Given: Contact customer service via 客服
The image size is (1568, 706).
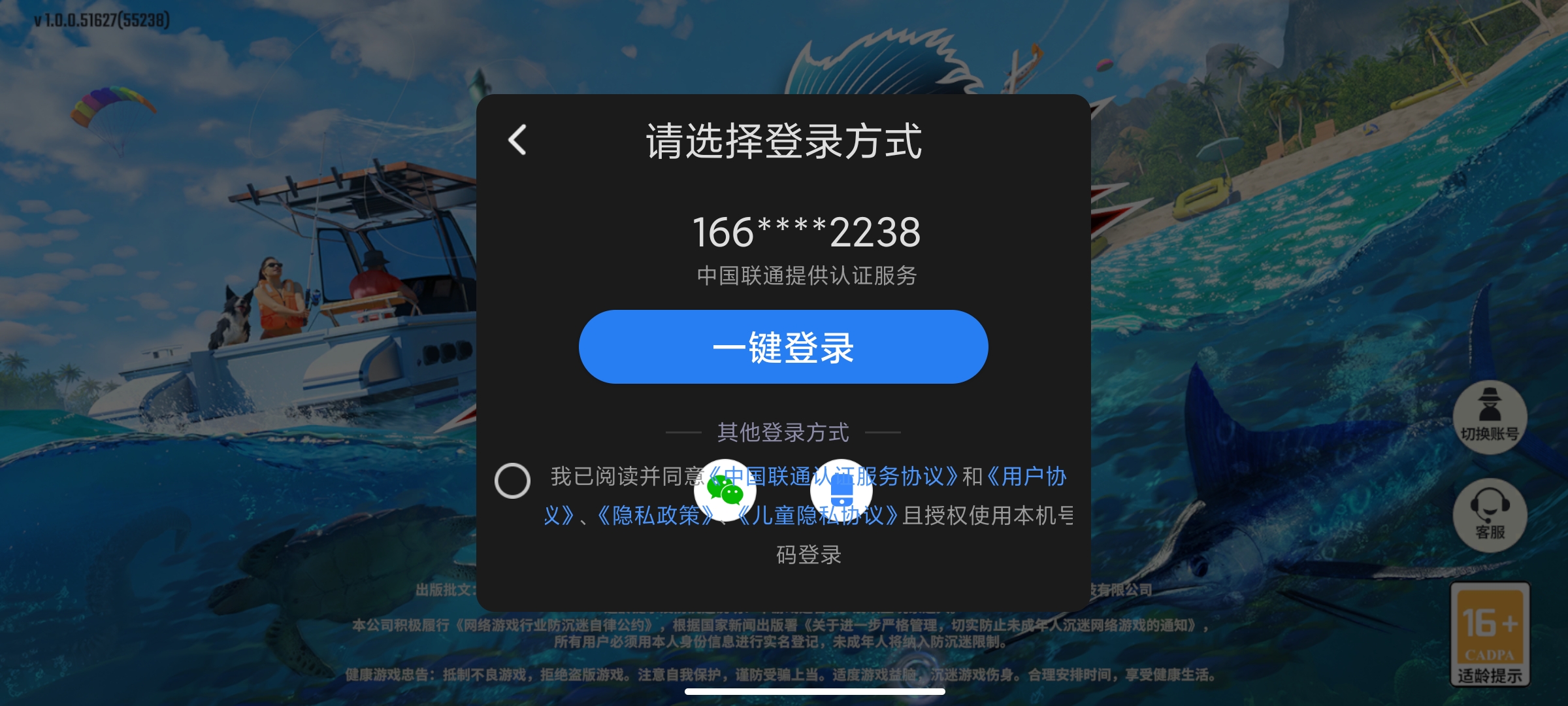Looking at the screenshot, I should (x=1490, y=516).
